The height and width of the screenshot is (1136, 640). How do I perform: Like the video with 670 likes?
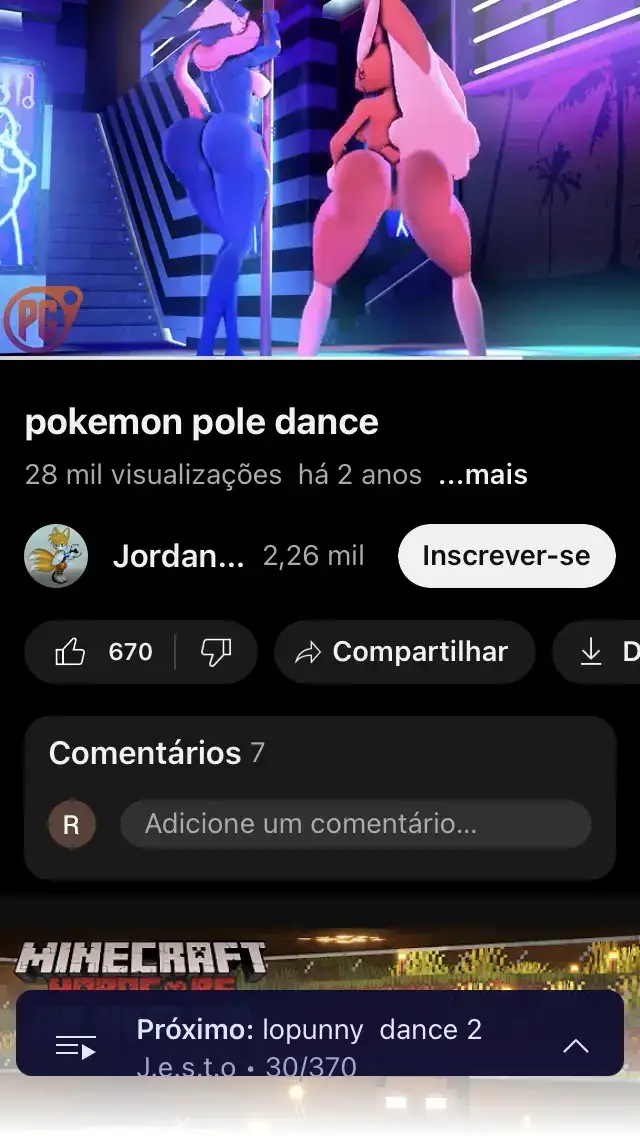103,652
